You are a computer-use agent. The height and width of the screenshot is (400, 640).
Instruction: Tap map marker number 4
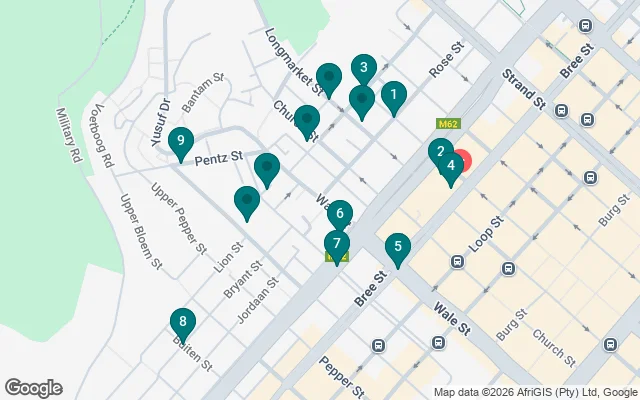pyautogui.click(x=452, y=167)
